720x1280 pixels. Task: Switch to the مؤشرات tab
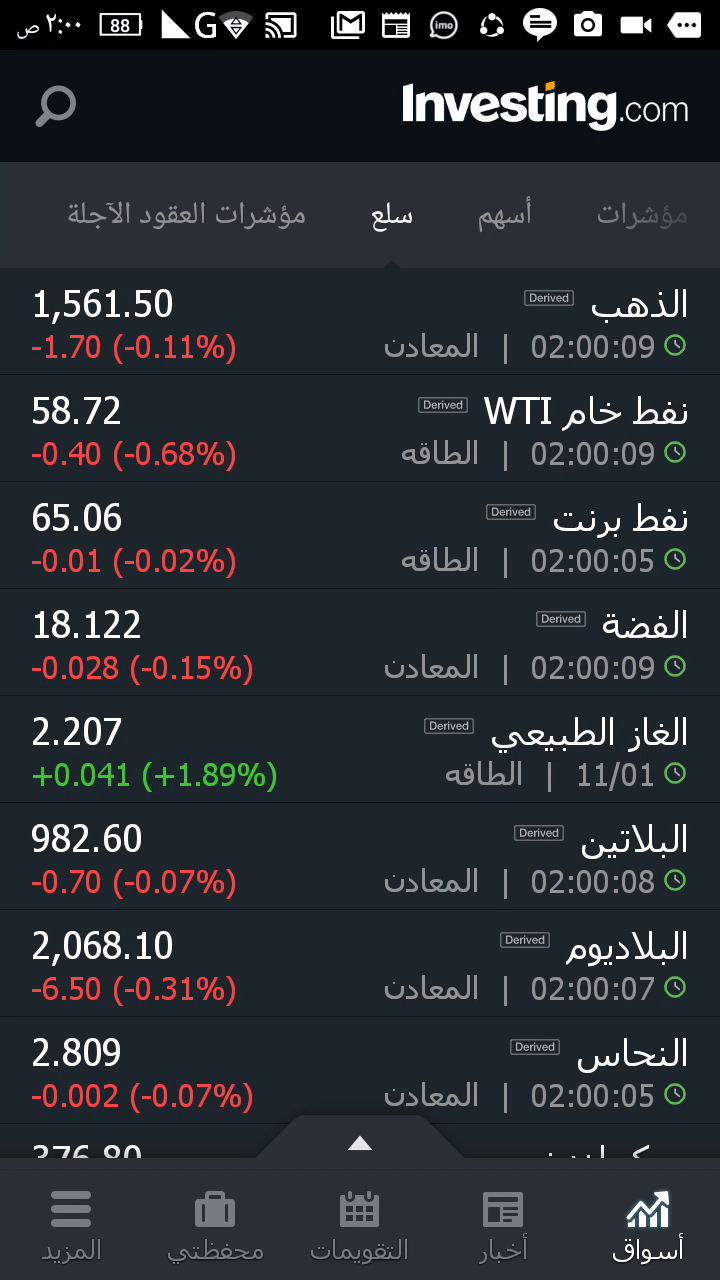[642, 214]
